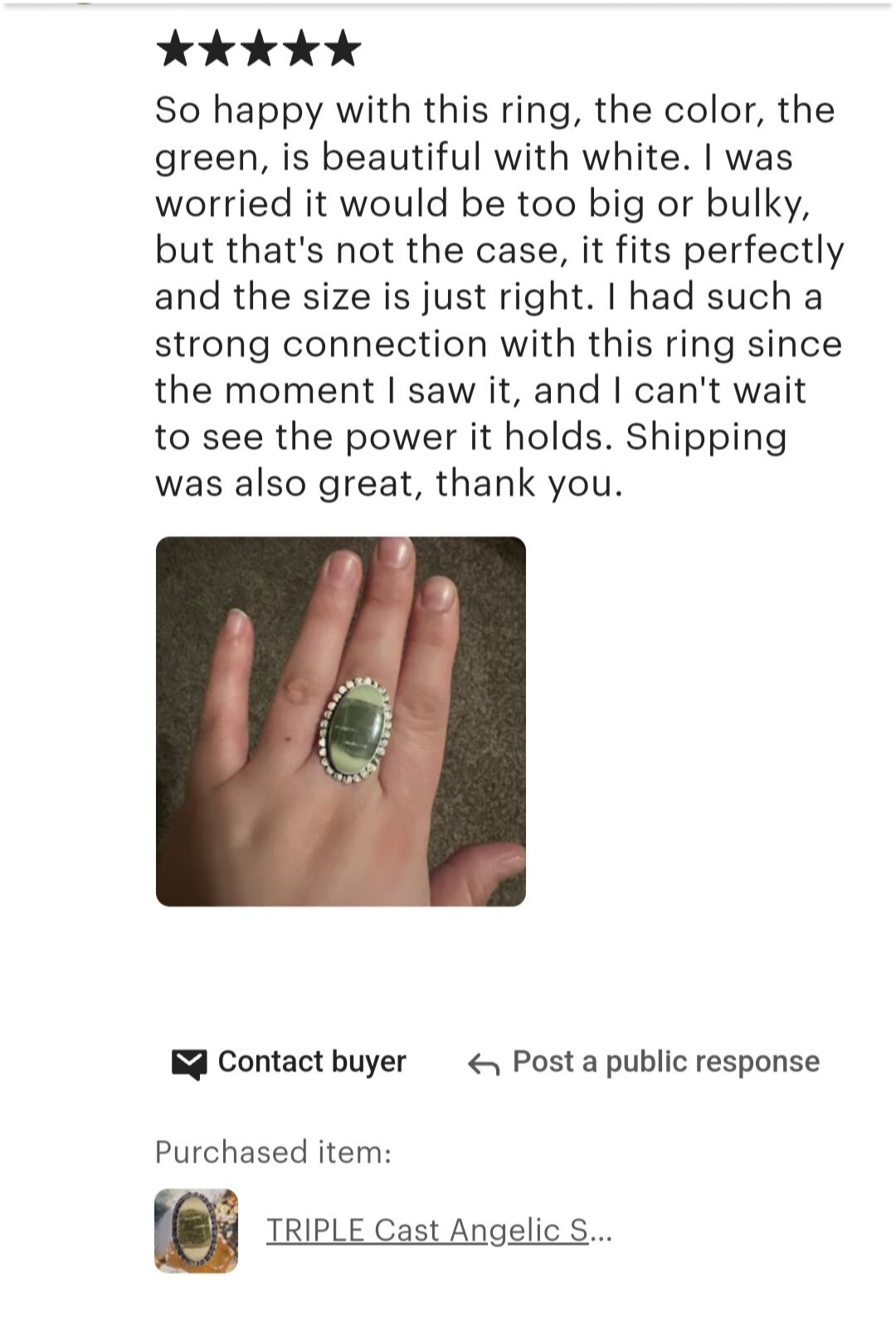Open the TRIPLE Cast Angelic purchased item link

tap(438, 1230)
